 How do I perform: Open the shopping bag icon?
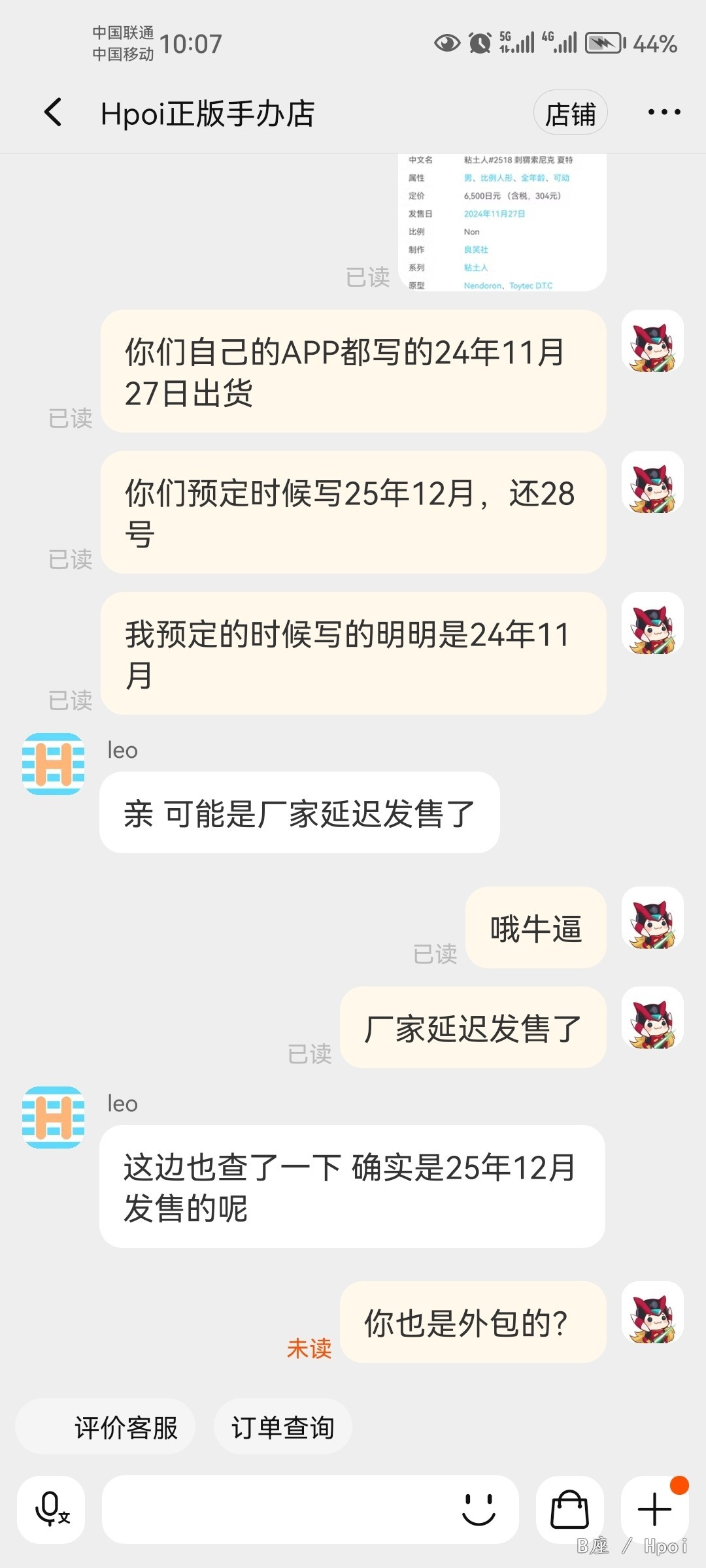tap(569, 1509)
